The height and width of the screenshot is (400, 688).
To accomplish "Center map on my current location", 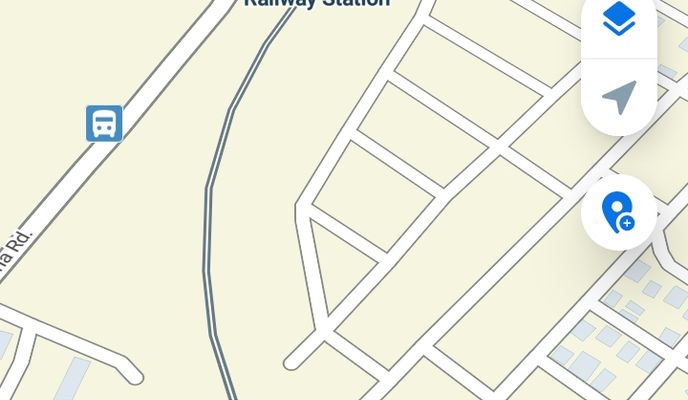I will (619, 97).
